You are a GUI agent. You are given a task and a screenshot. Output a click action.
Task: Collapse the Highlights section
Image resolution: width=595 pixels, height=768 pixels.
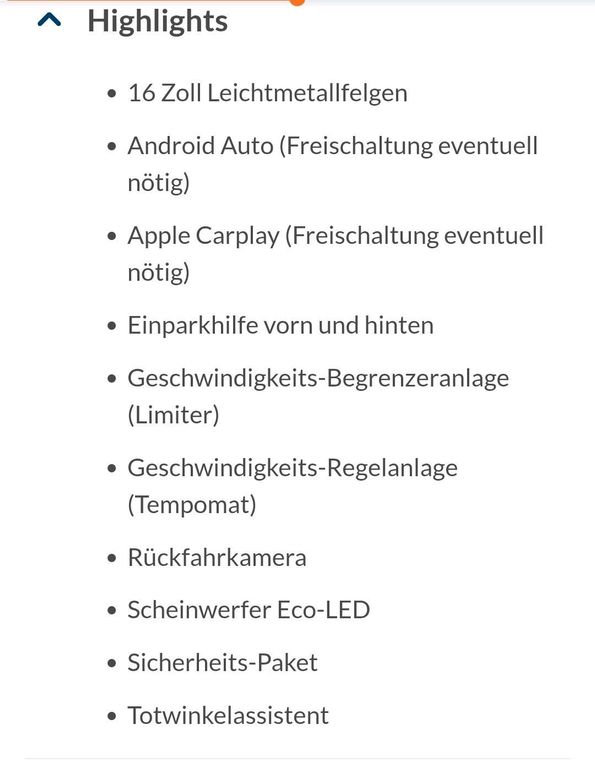click(x=49, y=20)
